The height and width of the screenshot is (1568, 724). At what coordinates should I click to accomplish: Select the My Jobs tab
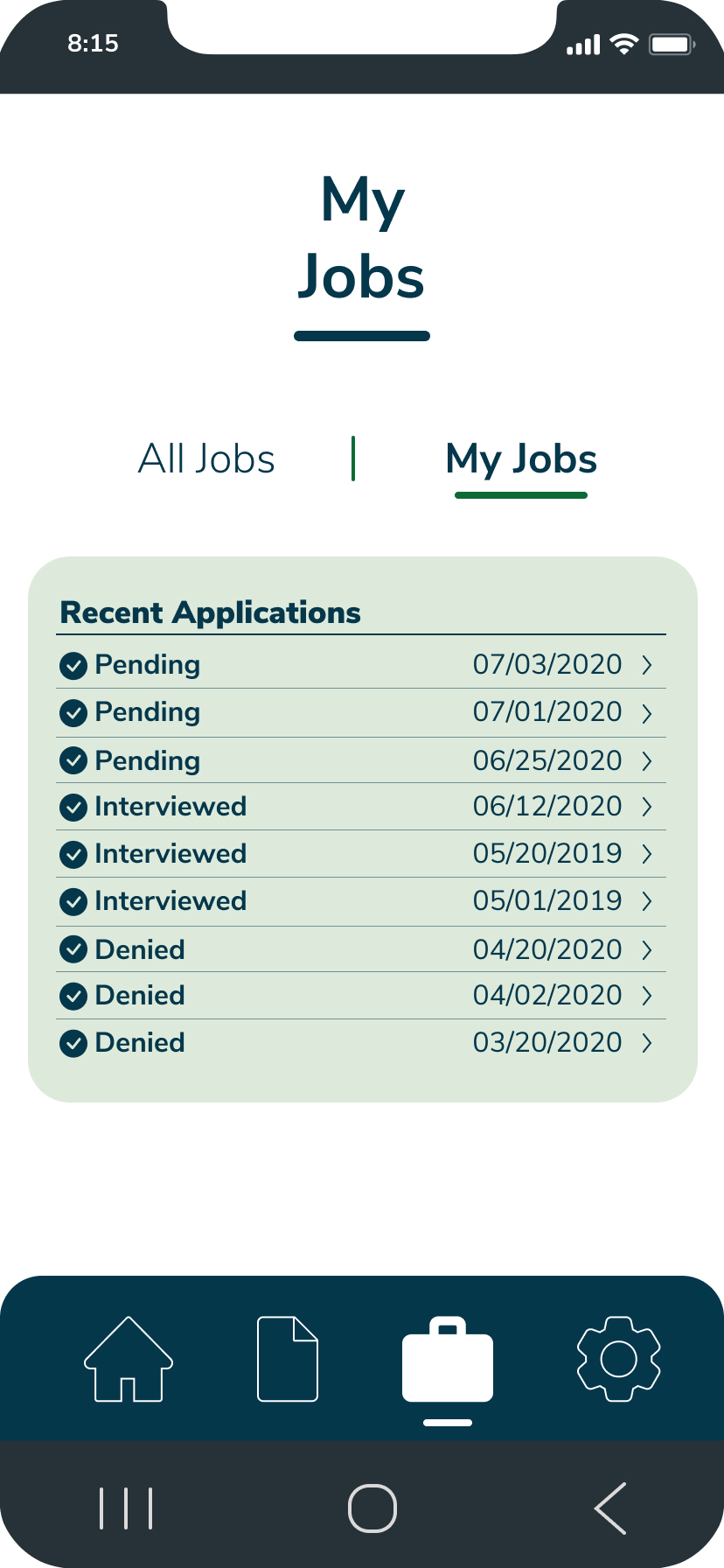coord(521,459)
